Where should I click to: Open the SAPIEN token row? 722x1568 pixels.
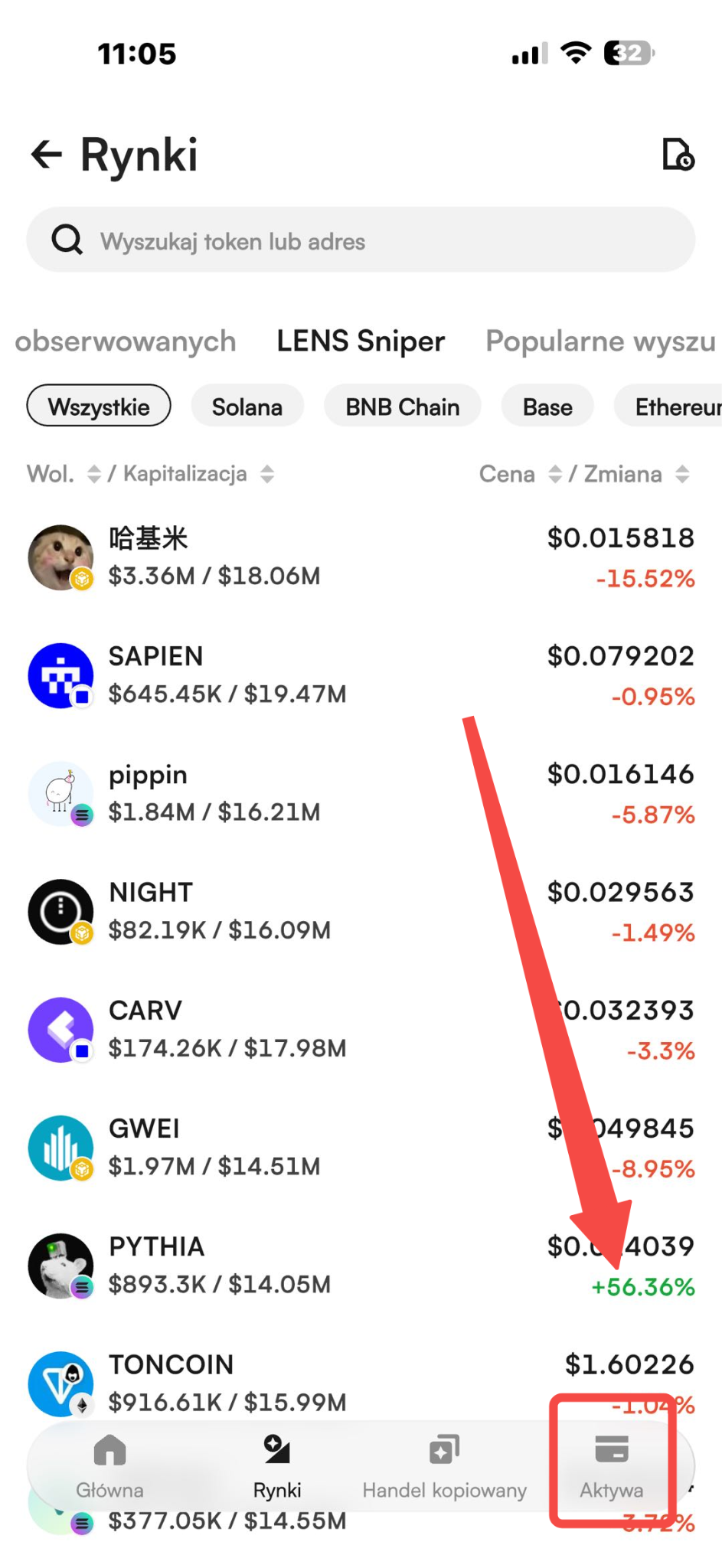(x=361, y=675)
